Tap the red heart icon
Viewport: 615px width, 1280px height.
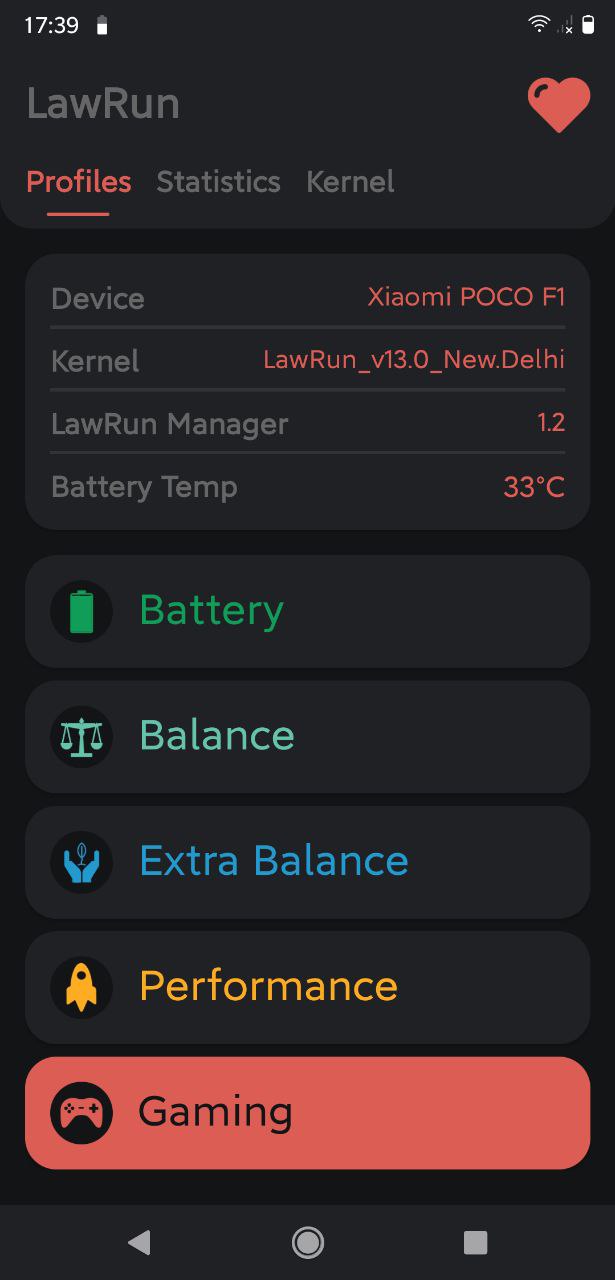coord(559,105)
